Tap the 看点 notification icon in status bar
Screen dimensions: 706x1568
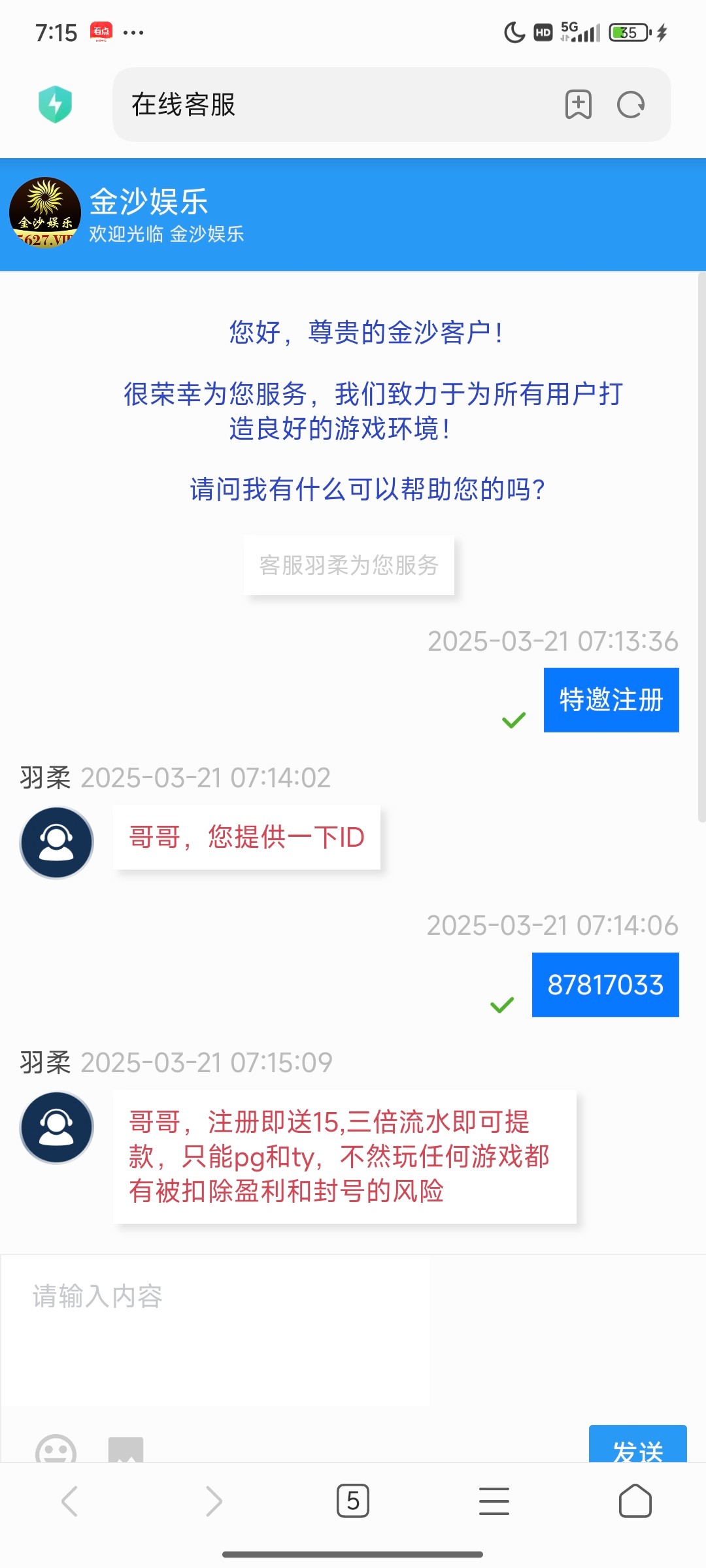[x=102, y=31]
